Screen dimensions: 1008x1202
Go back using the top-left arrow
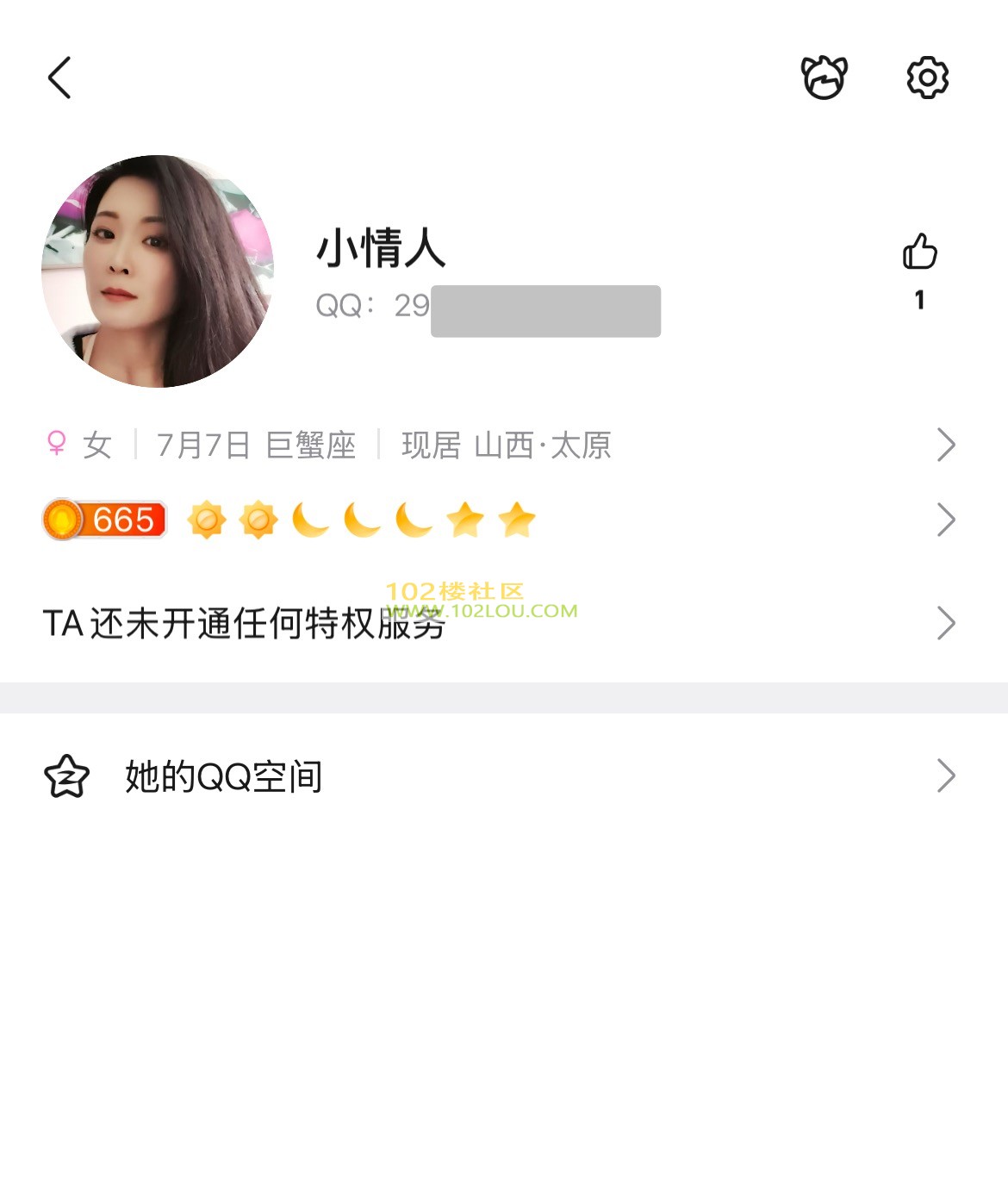pyautogui.click(x=59, y=78)
